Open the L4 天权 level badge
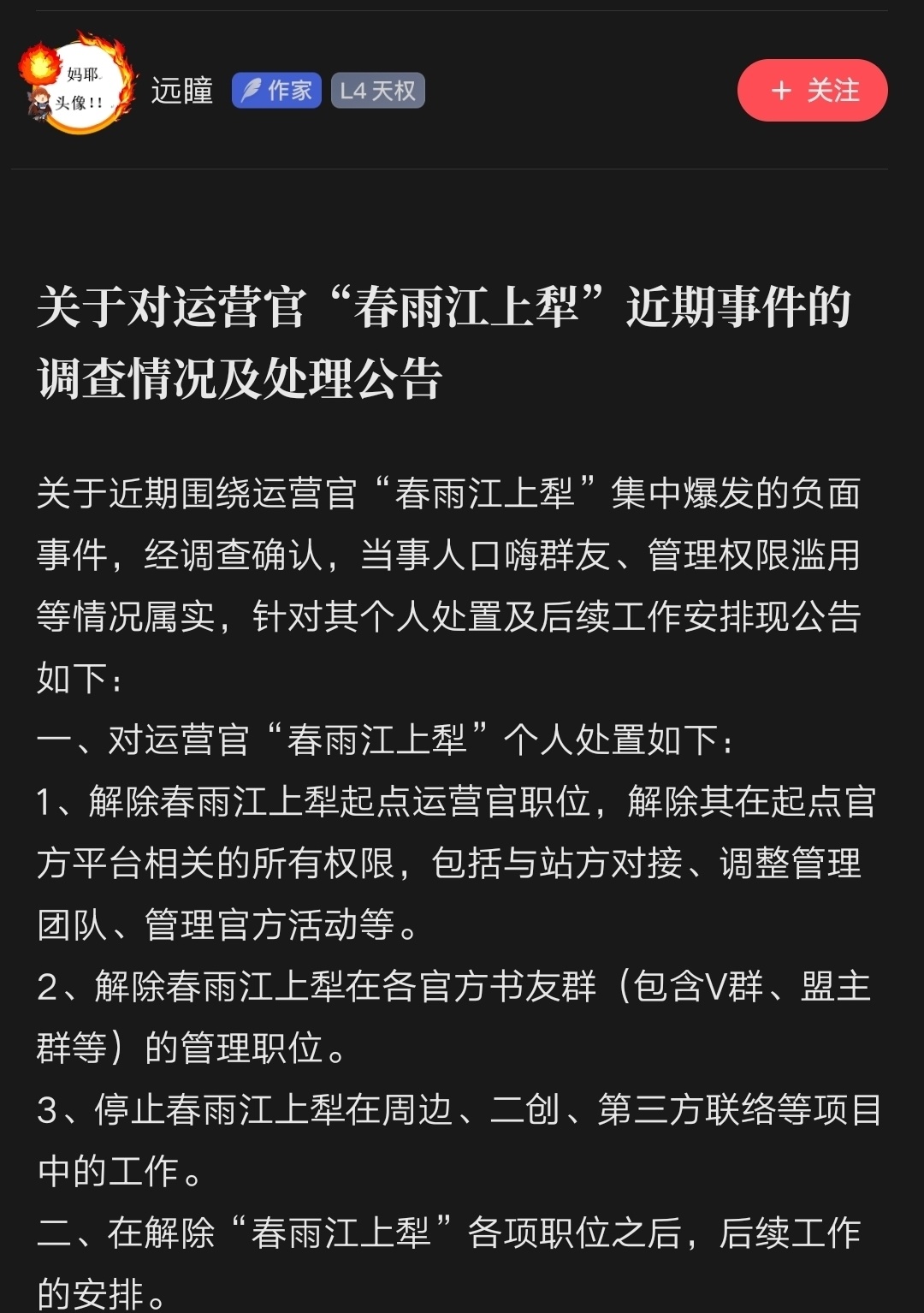The height and width of the screenshot is (1313, 924). [377, 91]
